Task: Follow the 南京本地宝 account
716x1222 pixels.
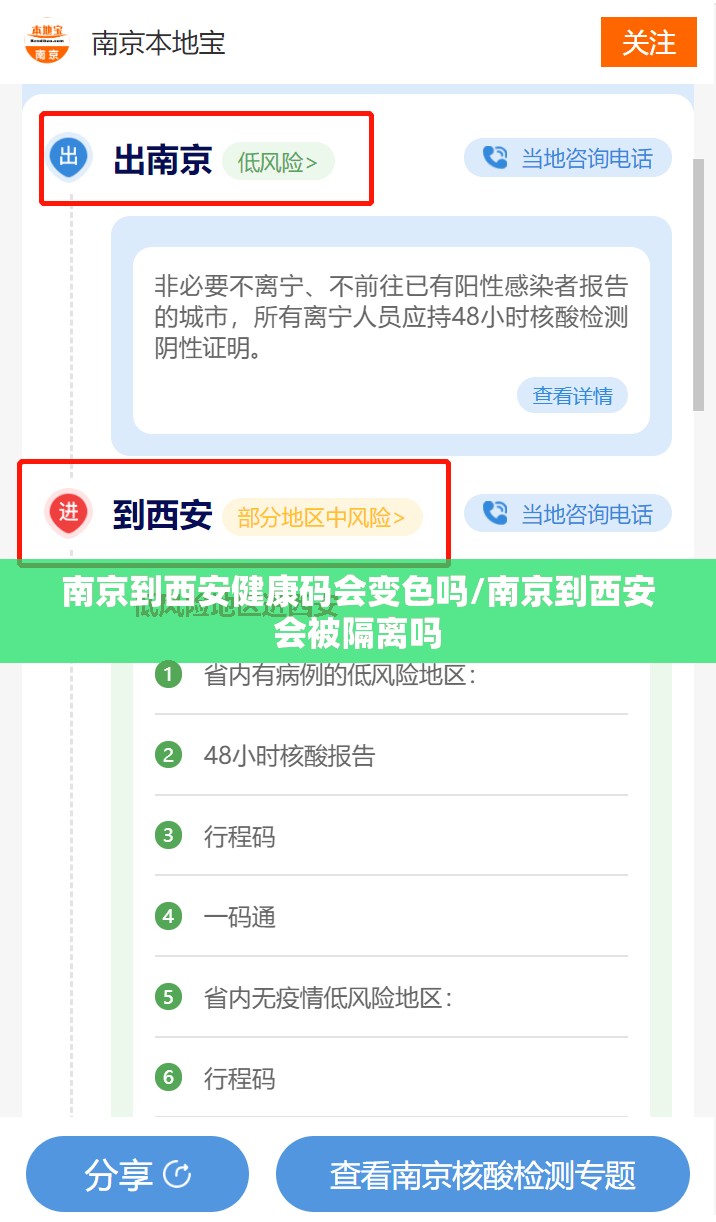Action: click(648, 42)
